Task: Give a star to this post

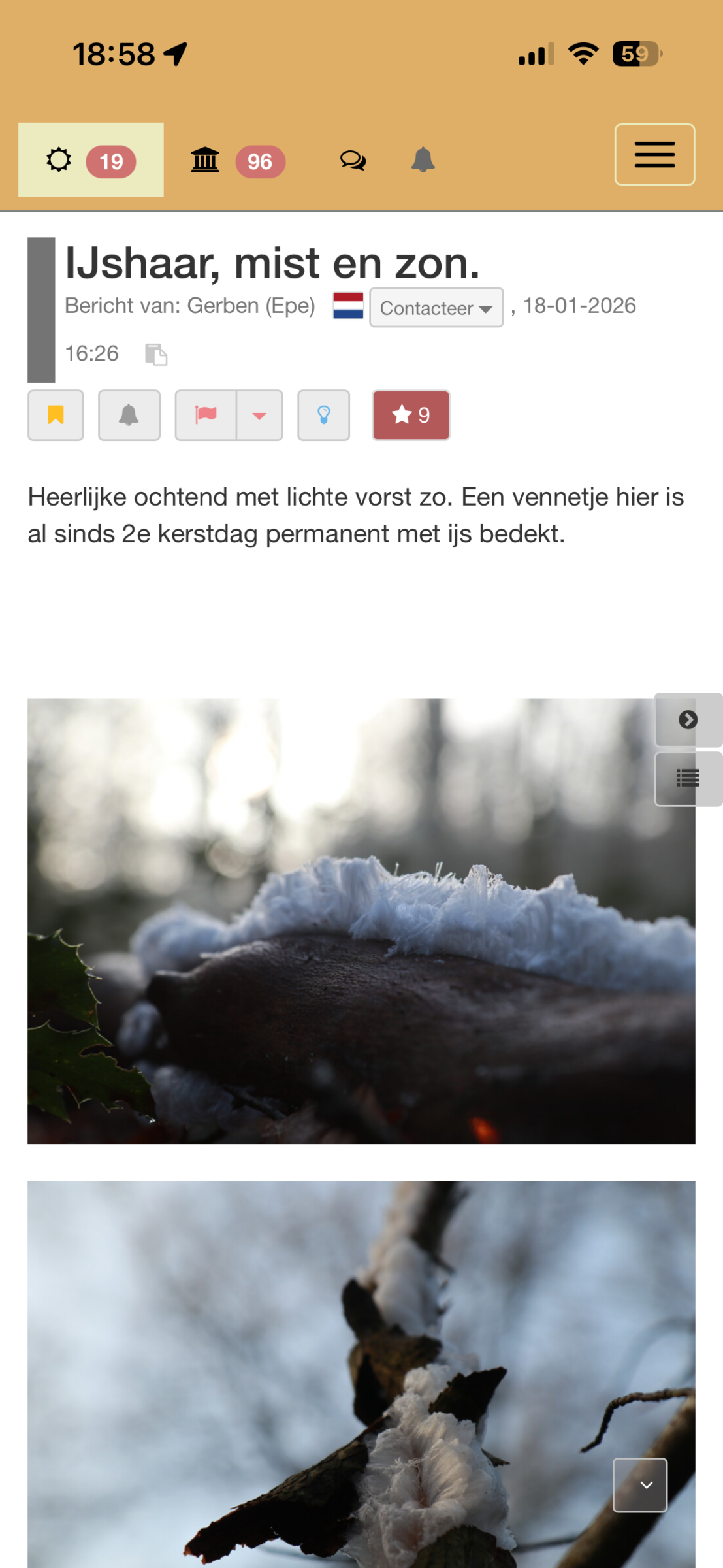Action: 411,416
